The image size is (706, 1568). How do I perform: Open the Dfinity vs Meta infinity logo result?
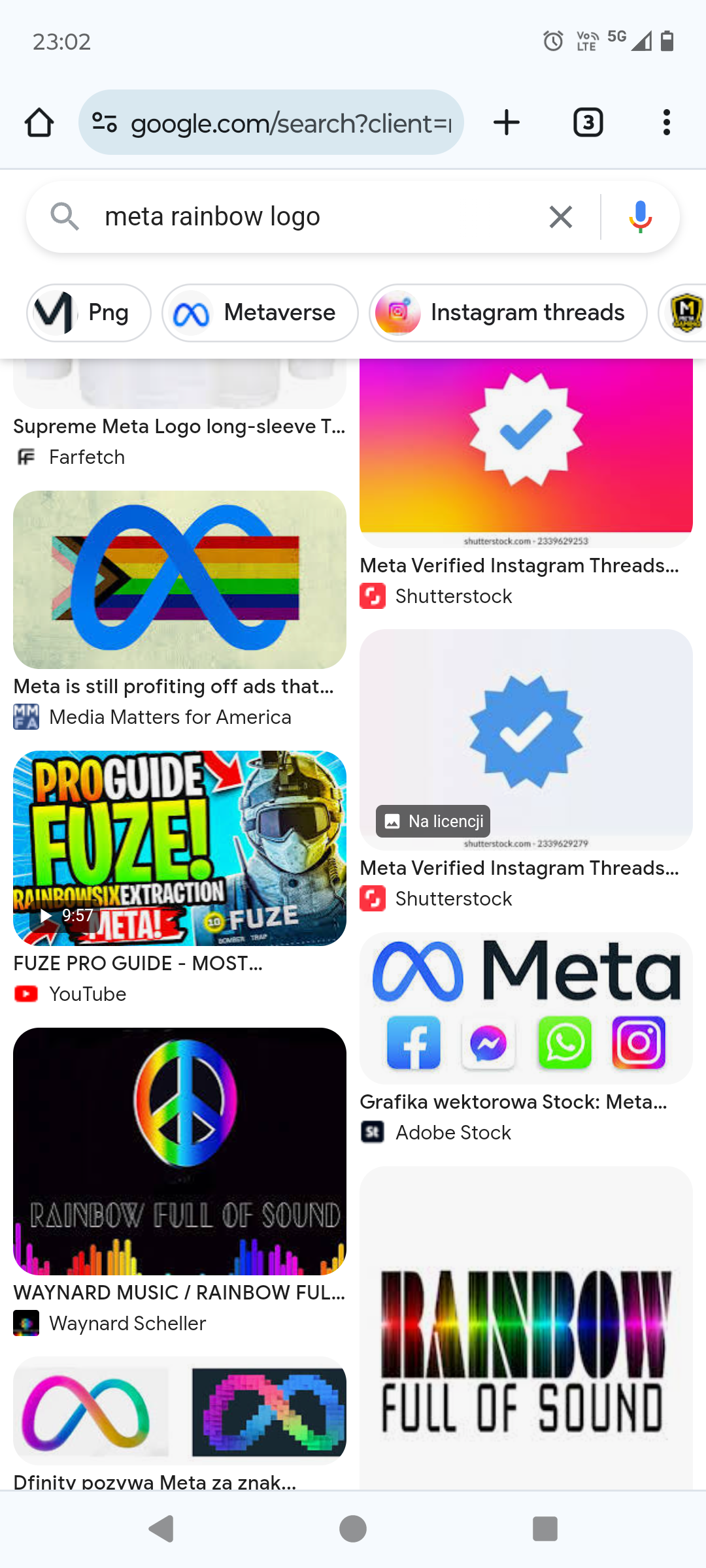180,1411
